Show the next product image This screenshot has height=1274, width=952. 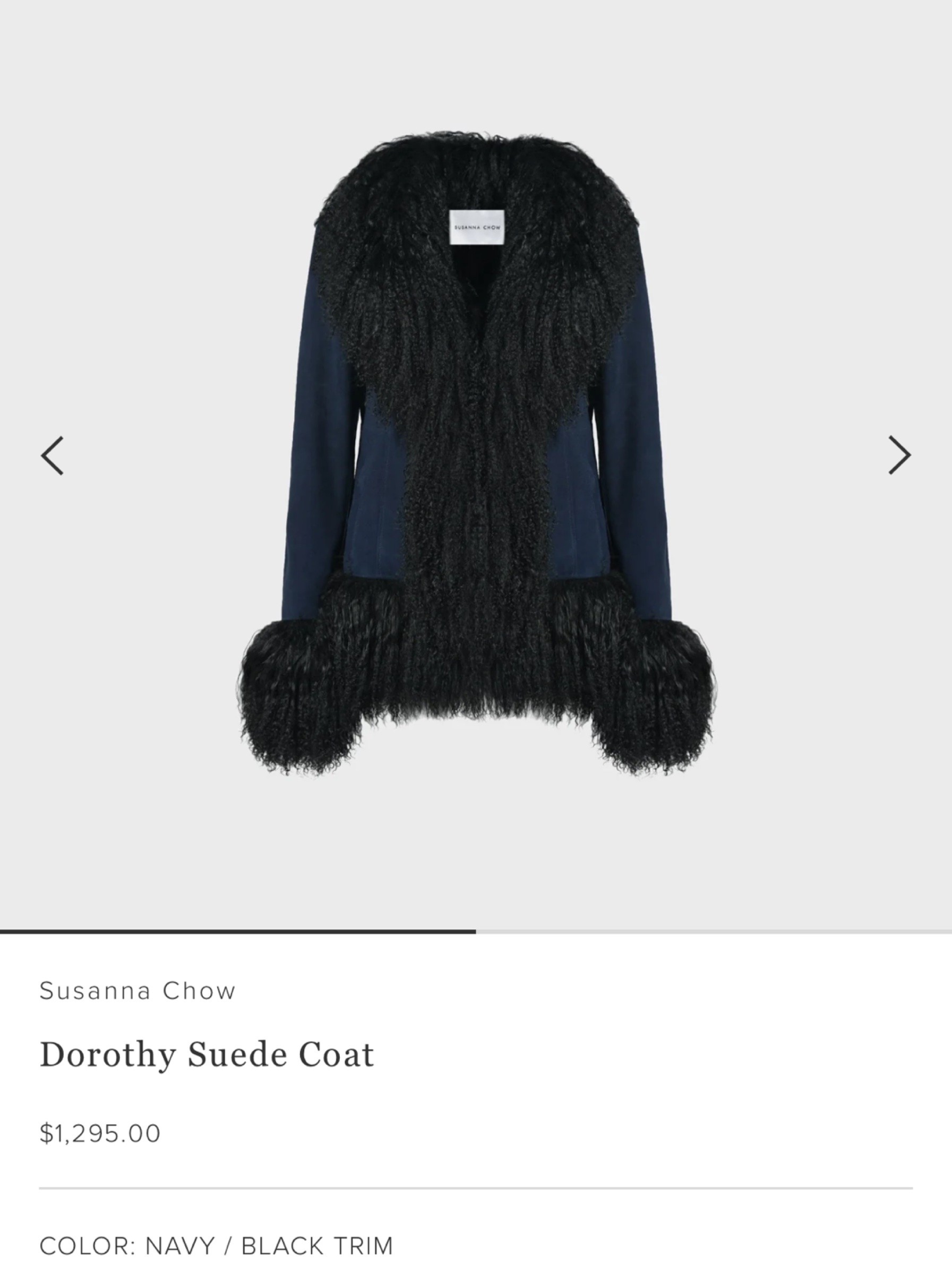[x=899, y=455]
